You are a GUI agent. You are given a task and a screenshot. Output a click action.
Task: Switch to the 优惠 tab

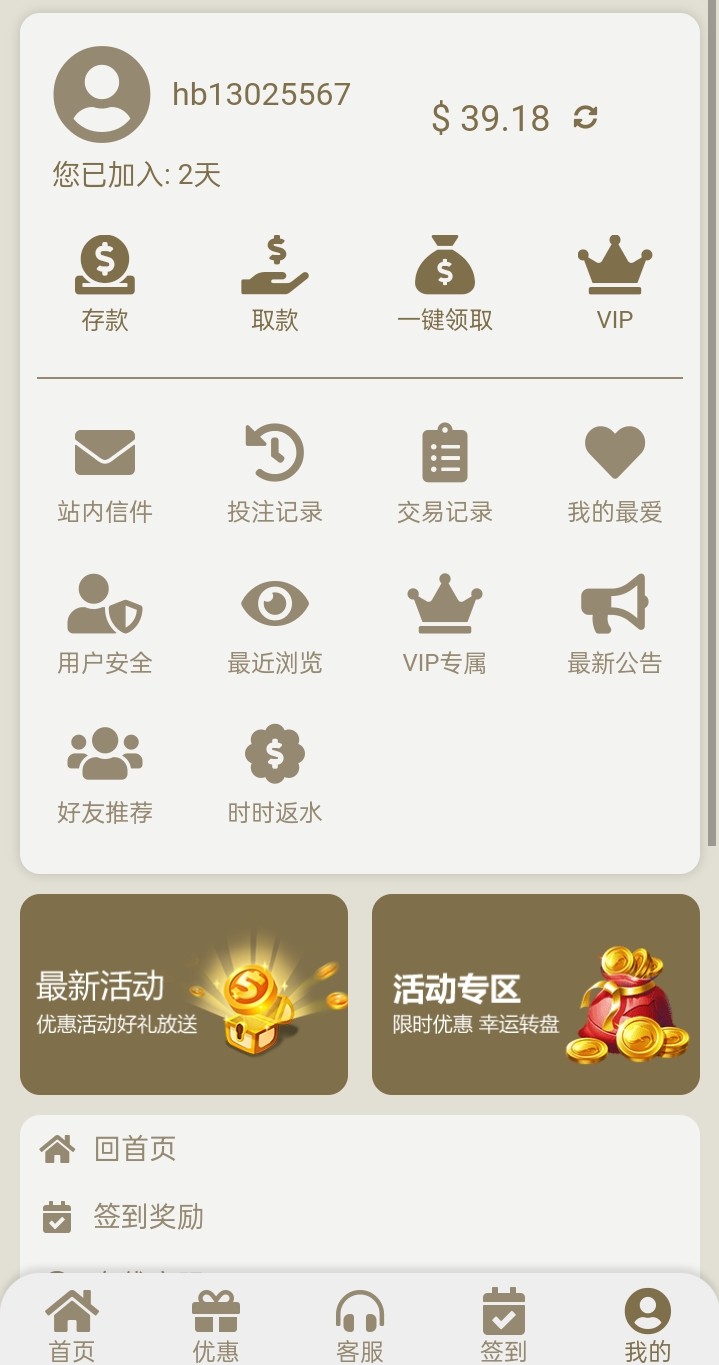[x=216, y=1325]
